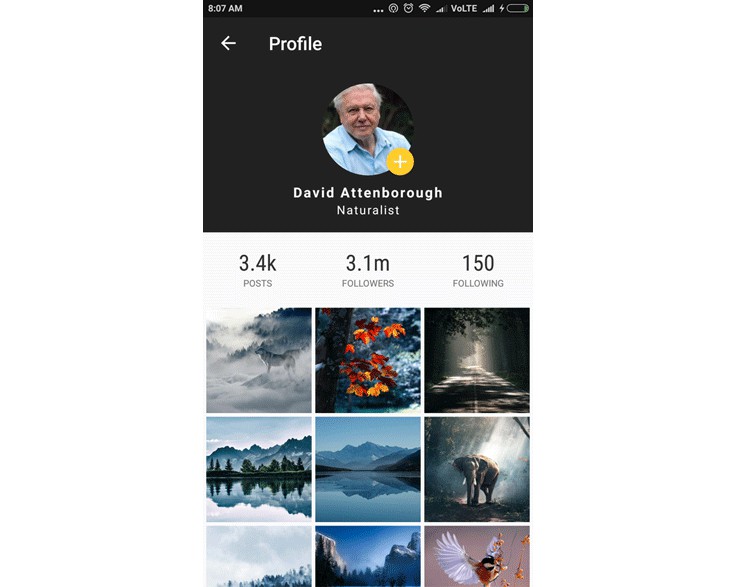This screenshot has height=587, width=743.
Task: Open the elephant in sunlight photo
Action: [477, 469]
